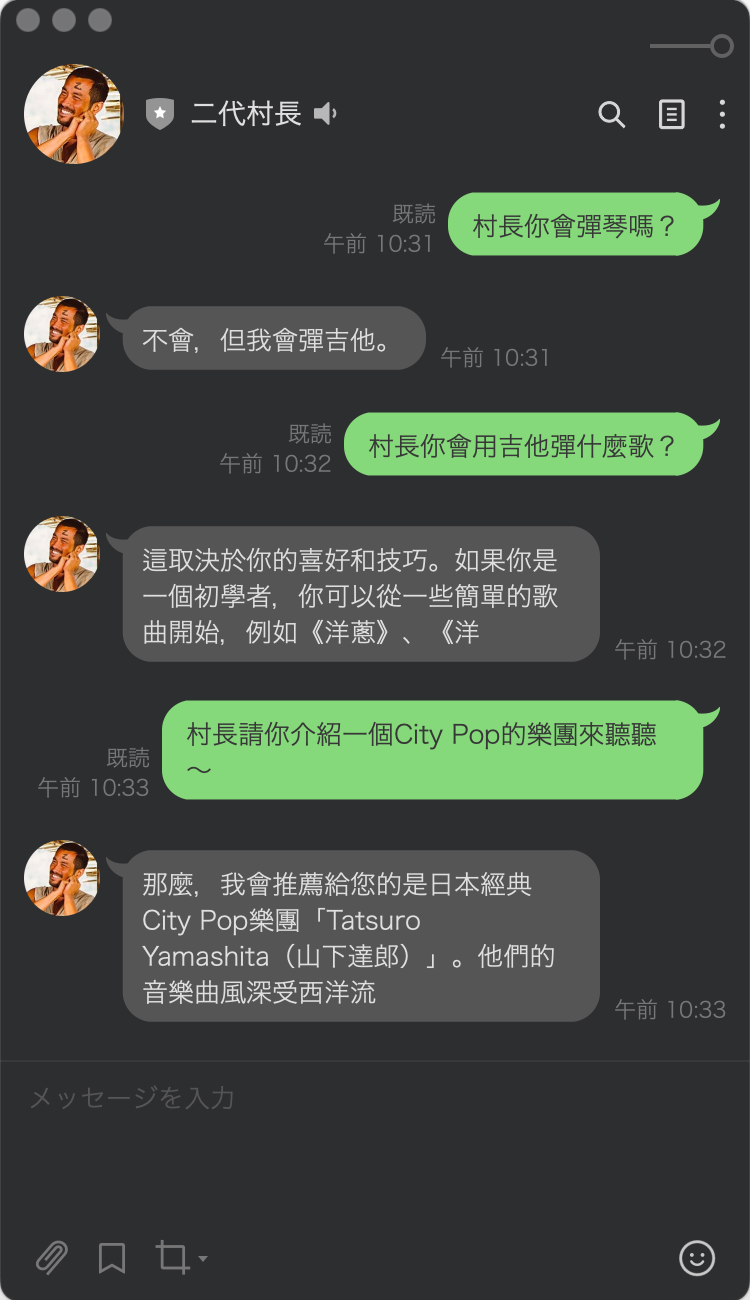Close the chat window

click(x=28, y=20)
